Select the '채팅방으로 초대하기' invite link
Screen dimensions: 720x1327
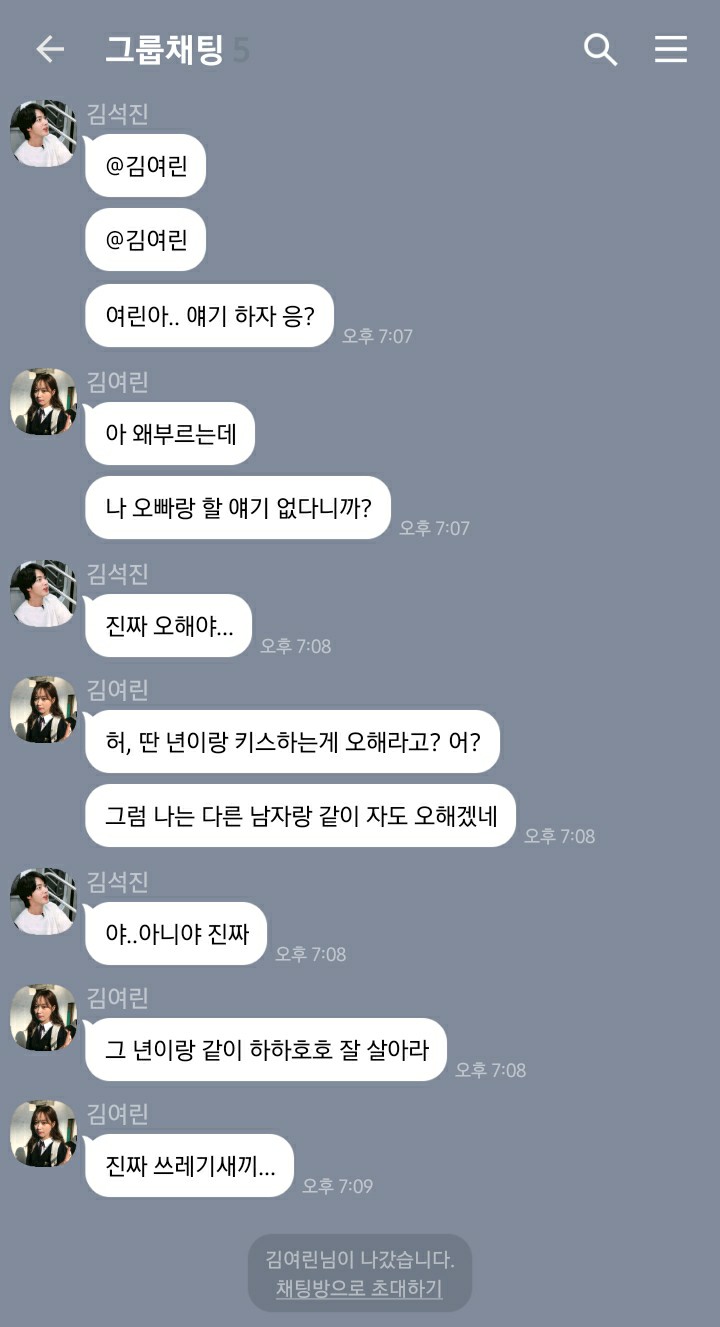[360, 1288]
